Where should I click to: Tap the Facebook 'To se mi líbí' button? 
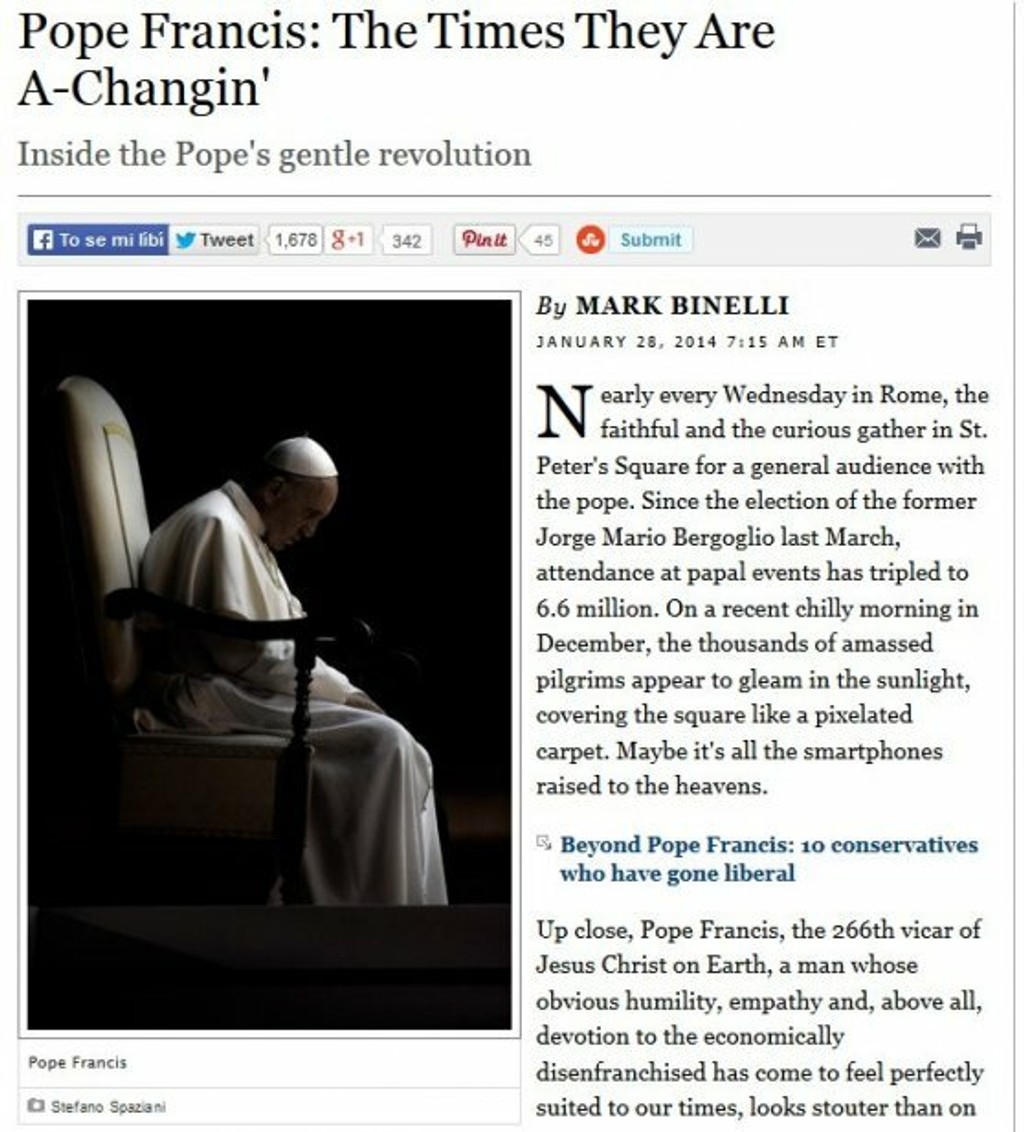pos(98,240)
